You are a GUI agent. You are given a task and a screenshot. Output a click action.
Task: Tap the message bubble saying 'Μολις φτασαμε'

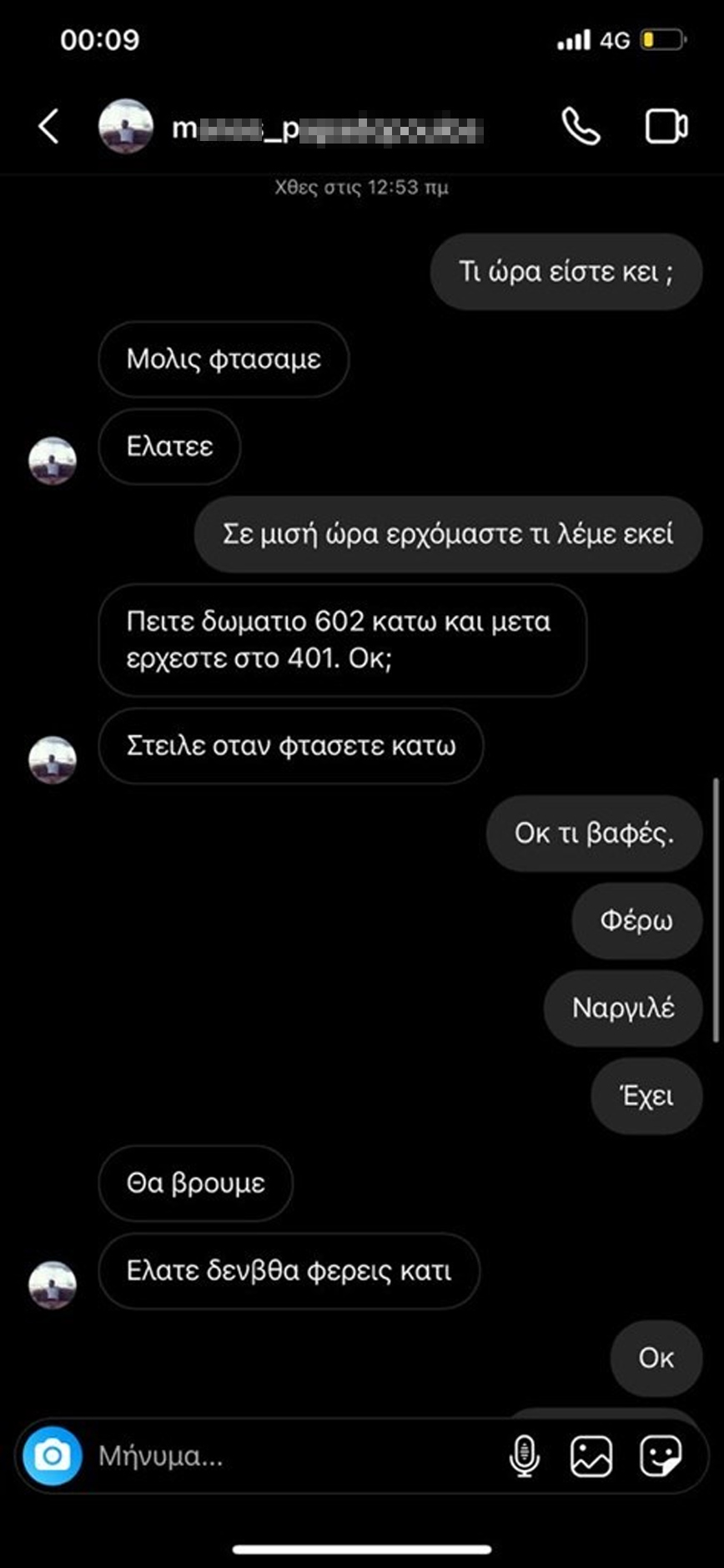[223, 359]
